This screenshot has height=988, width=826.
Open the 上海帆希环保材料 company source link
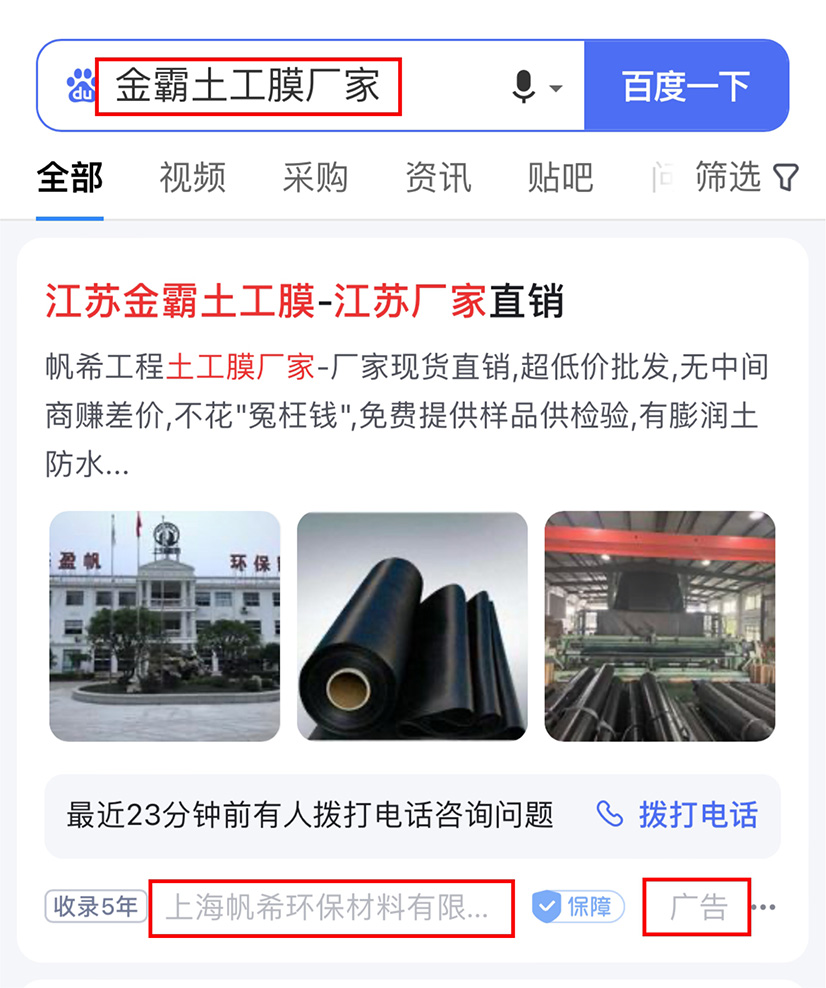coord(330,908)
